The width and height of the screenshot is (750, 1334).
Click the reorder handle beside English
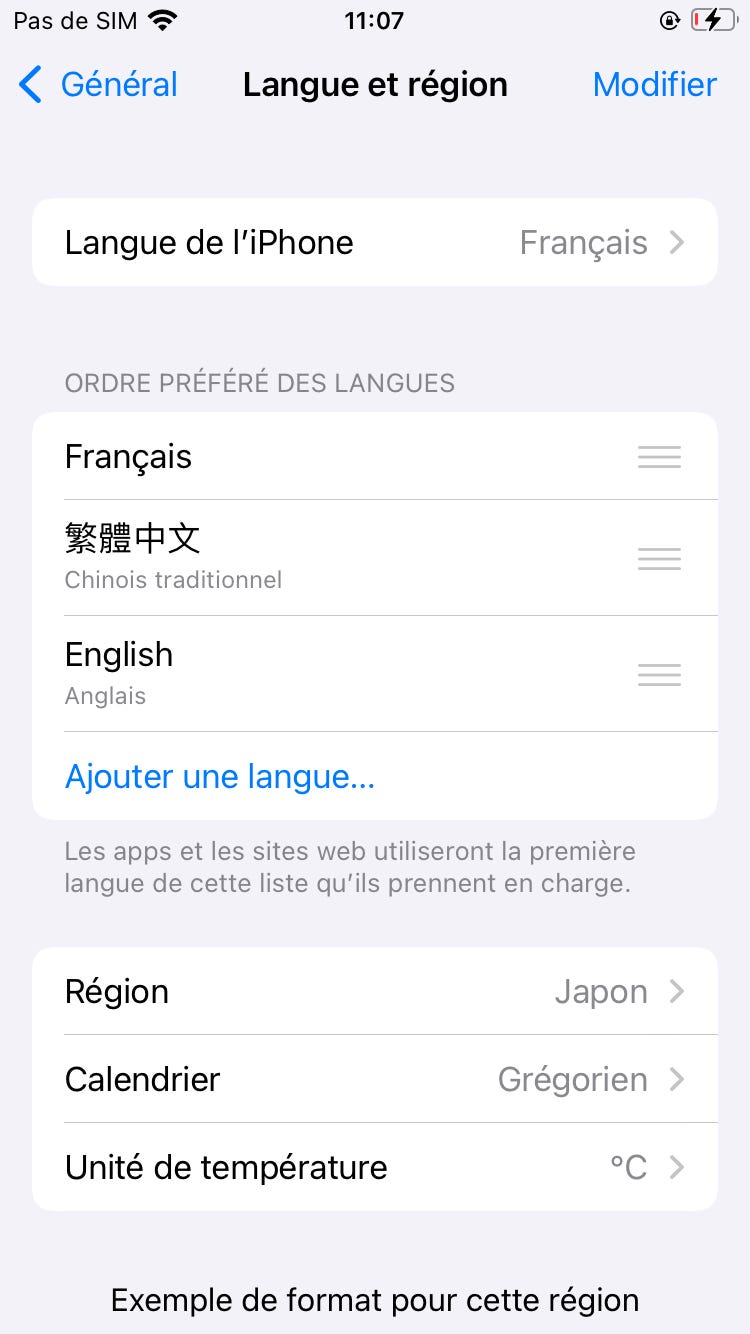click(659, 674)
